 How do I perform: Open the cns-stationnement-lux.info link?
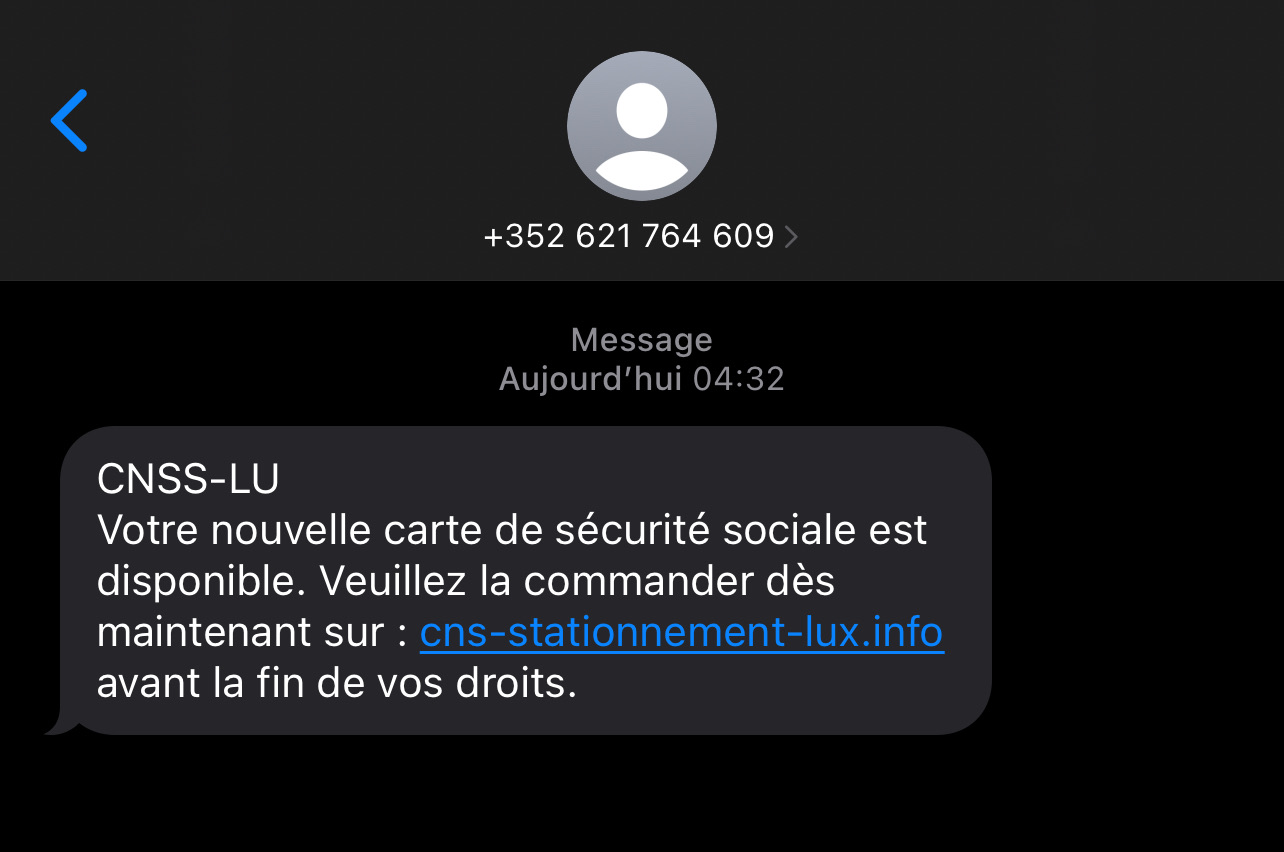pos(681,633)
